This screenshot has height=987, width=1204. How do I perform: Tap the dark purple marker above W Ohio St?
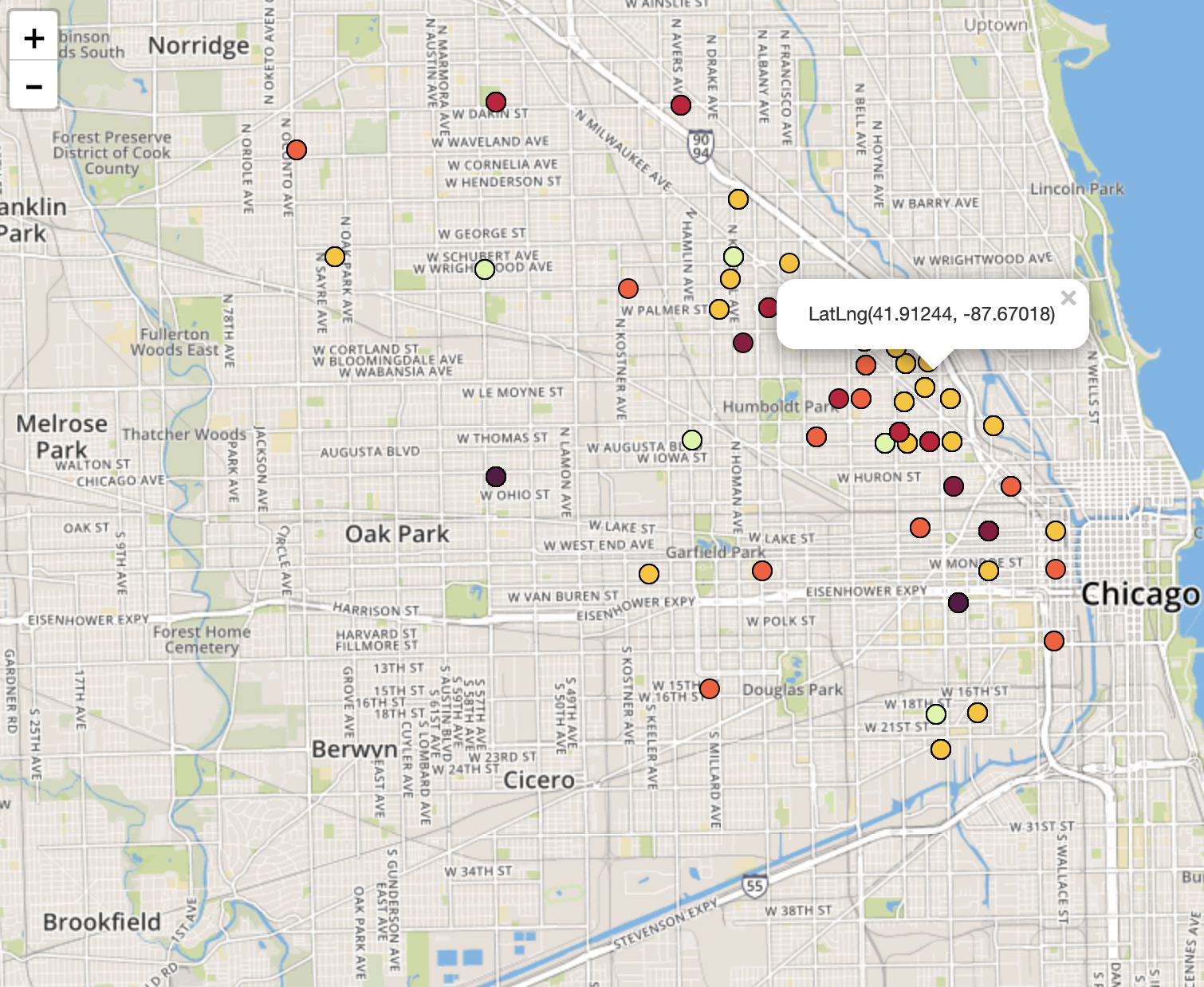(x=496, y=477)
